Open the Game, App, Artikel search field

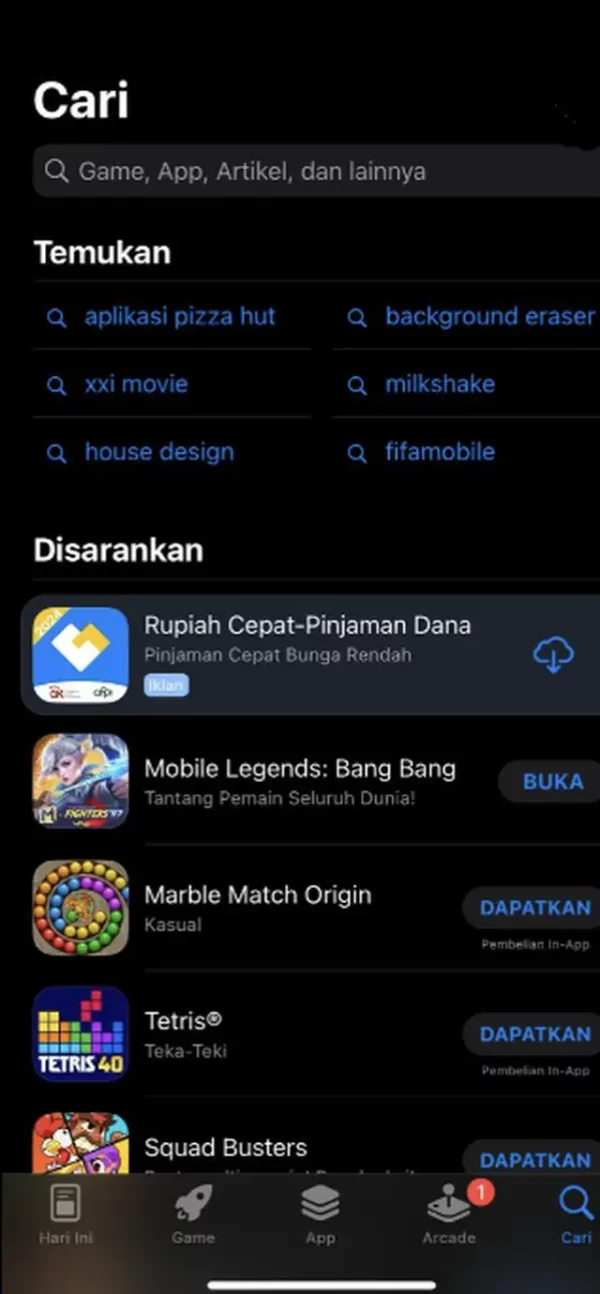[300, 171]
